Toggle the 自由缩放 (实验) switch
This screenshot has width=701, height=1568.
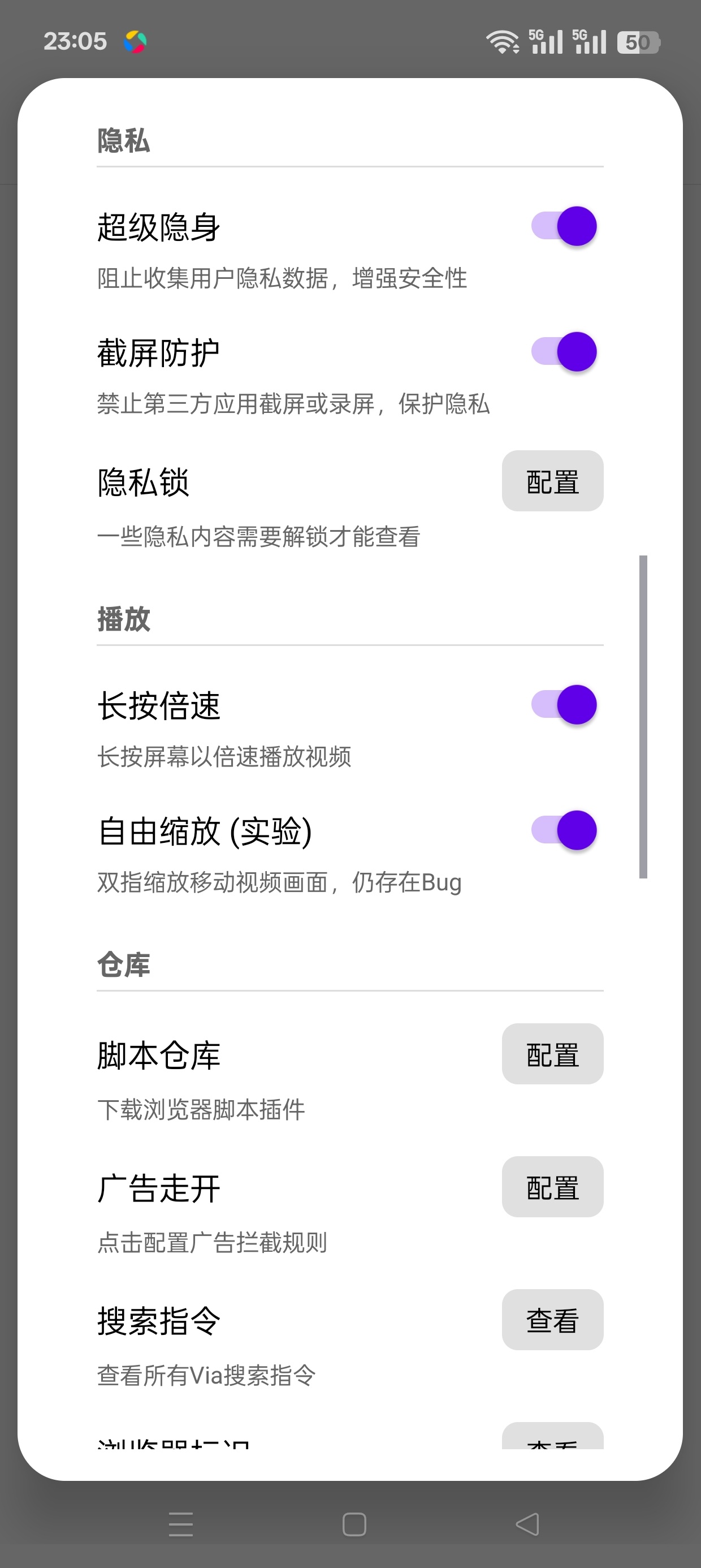(564, 830)
